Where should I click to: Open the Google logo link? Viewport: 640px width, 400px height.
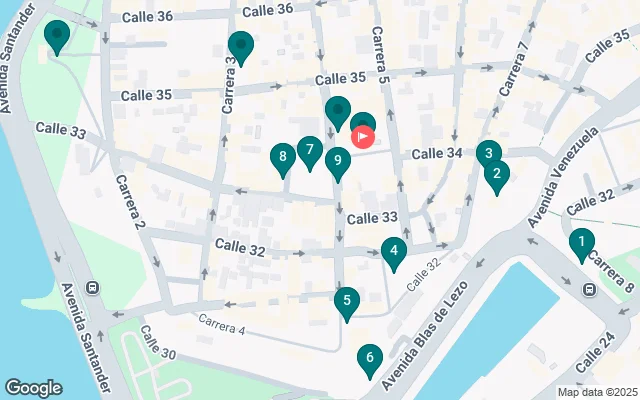[33, 387]
